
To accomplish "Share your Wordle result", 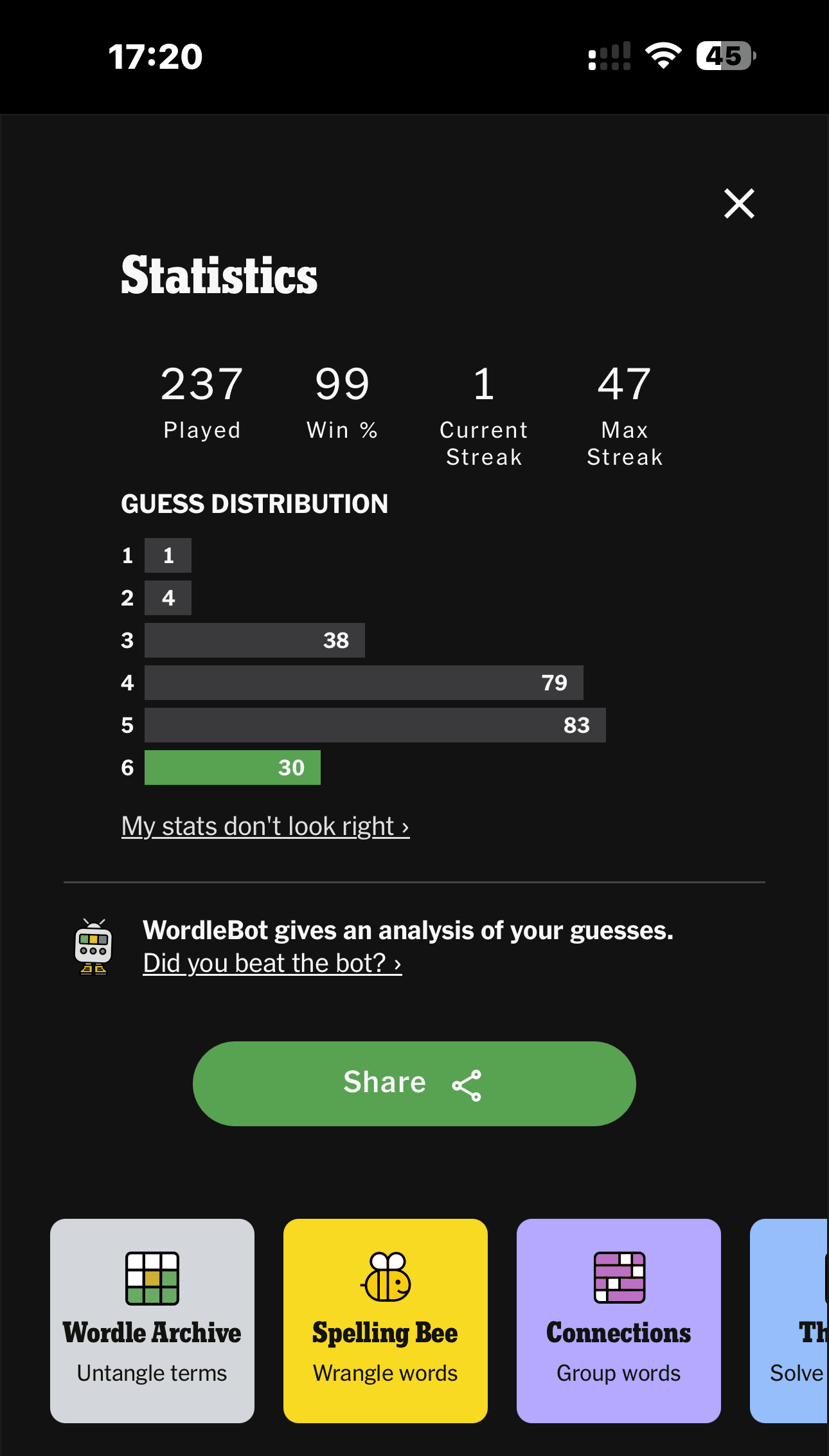I will [414, 1083].
